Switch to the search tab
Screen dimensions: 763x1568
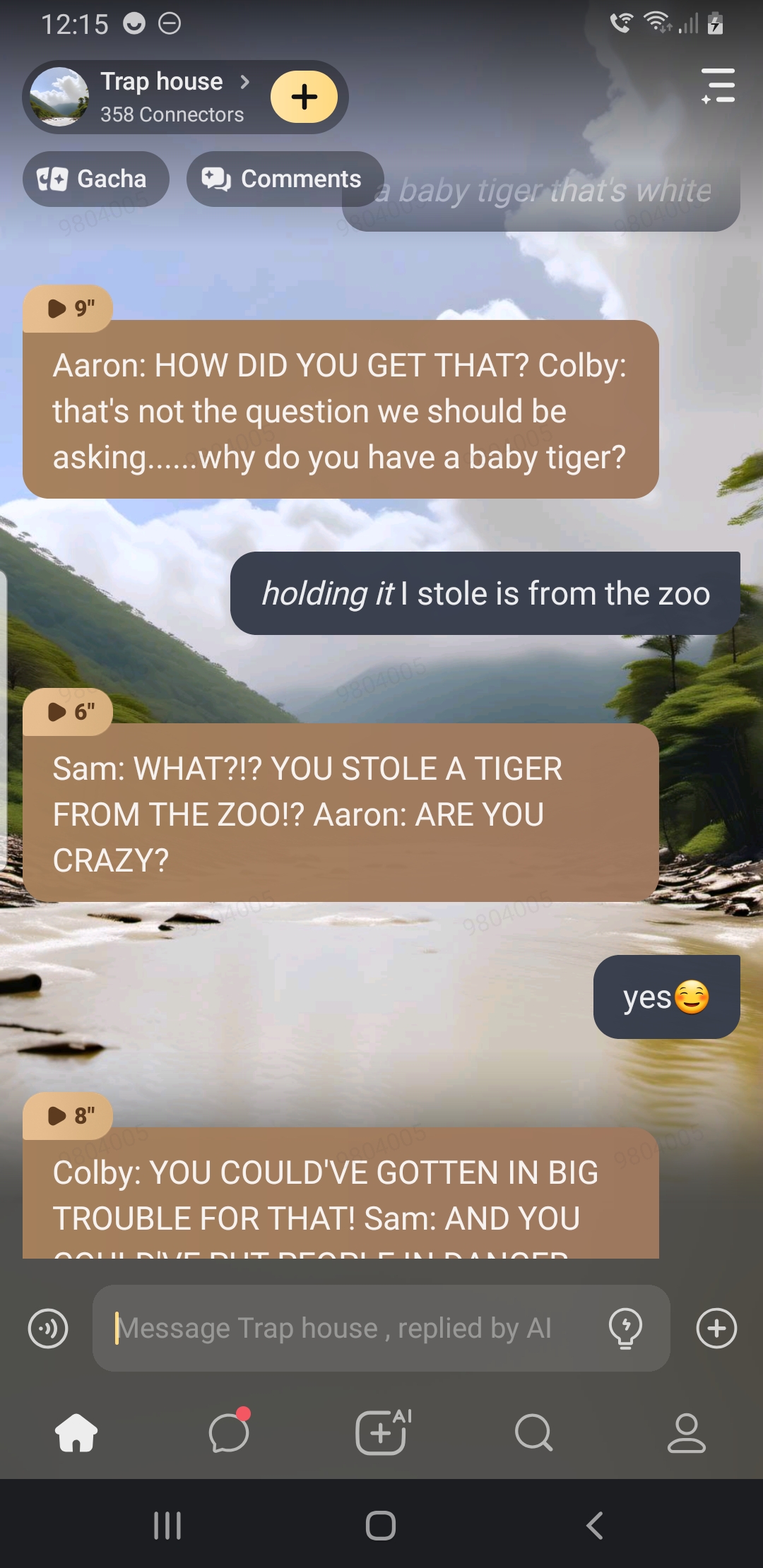coord(534,1433)
